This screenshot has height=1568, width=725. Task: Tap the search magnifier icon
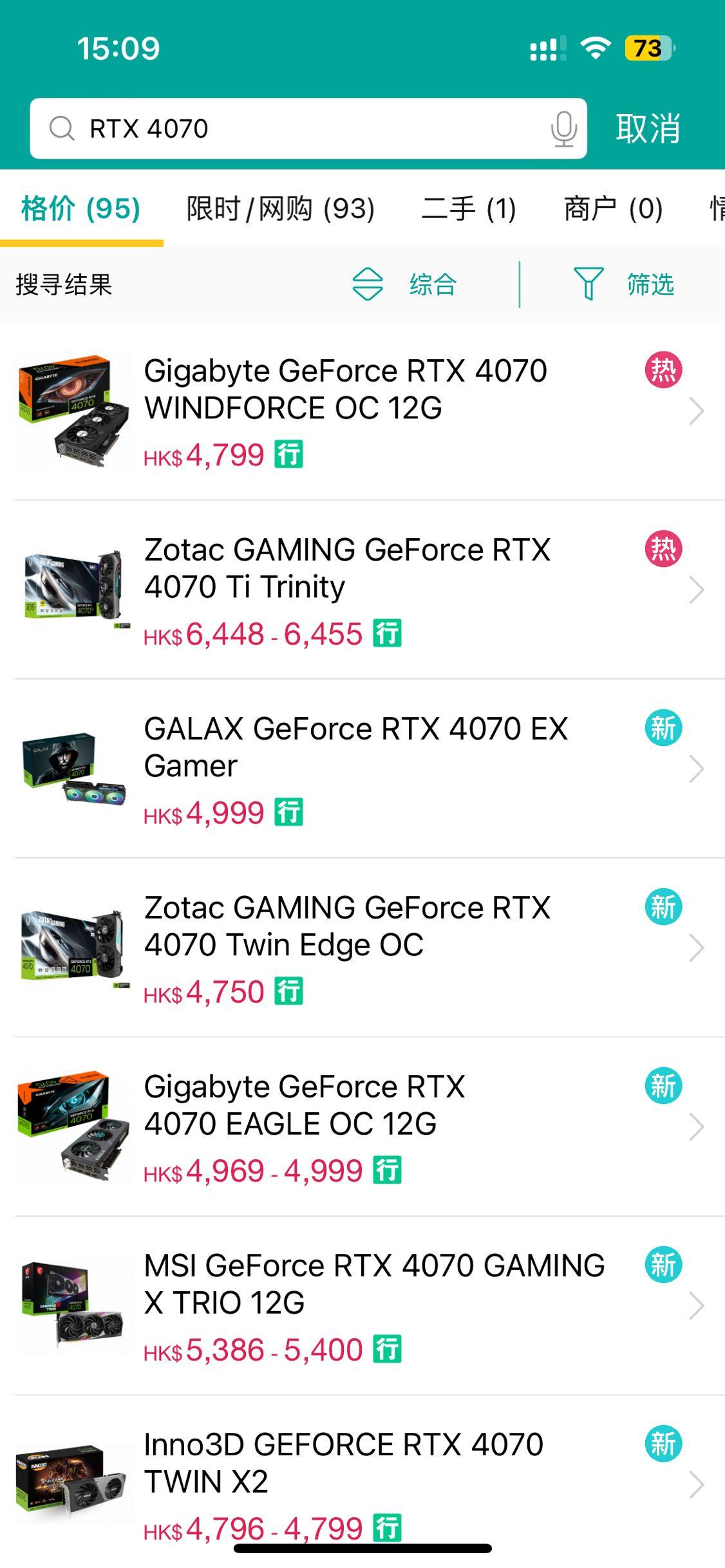pos(61,129)
